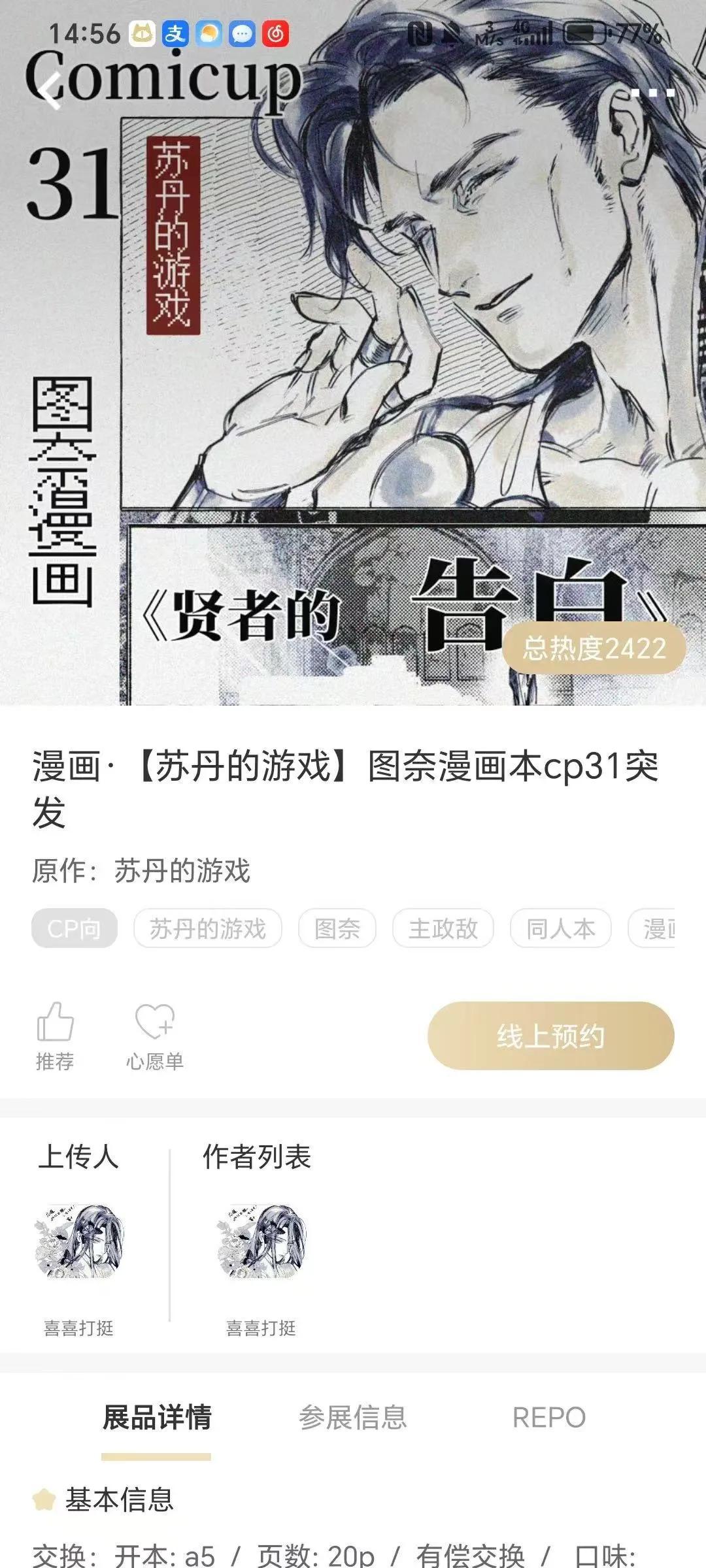Screen dimensions: 706x1568
Task: Open the three-dot overflow menu
Action: (652, 93)
